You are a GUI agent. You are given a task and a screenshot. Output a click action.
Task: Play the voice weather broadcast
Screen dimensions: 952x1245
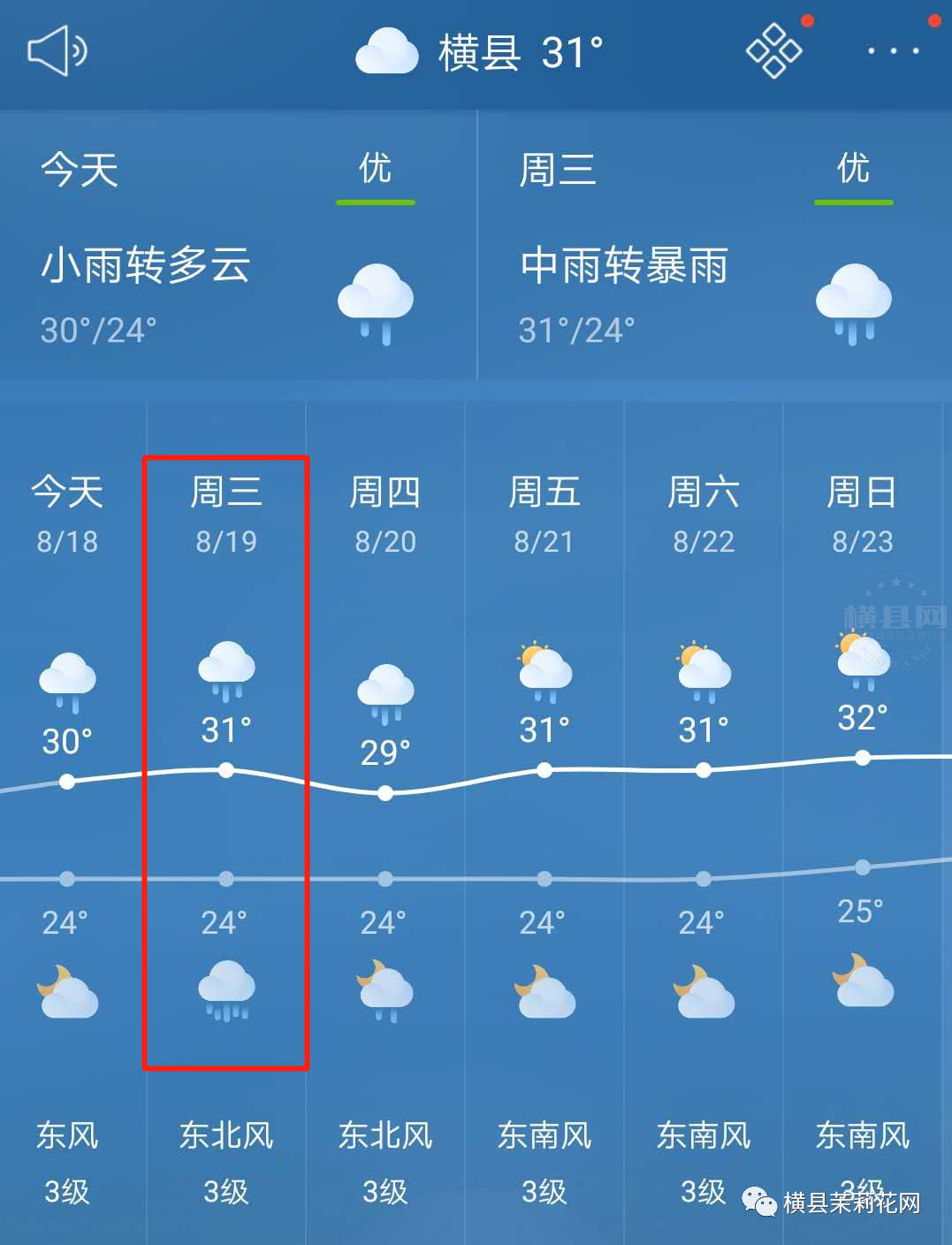[57, 51]
